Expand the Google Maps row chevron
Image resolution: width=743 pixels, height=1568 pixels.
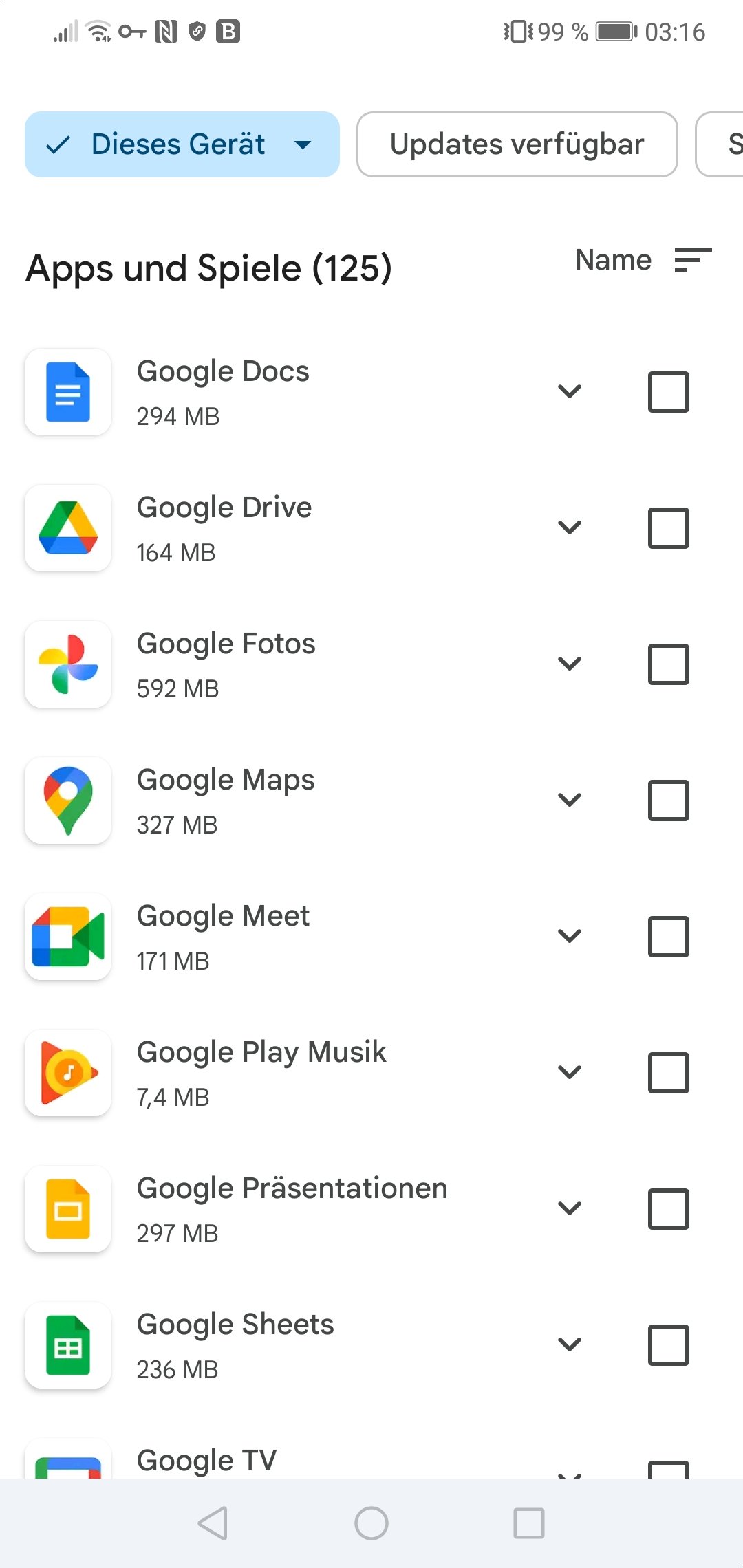pos(570,801)
